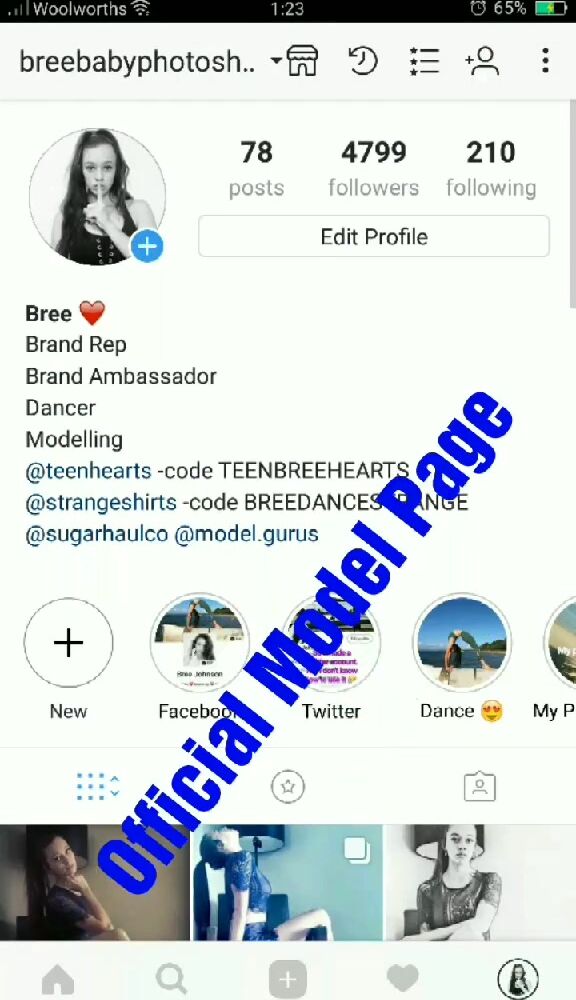This screenshot has height=1000, width=576.
Task: Open discover people icon
Action: (482, 61)
